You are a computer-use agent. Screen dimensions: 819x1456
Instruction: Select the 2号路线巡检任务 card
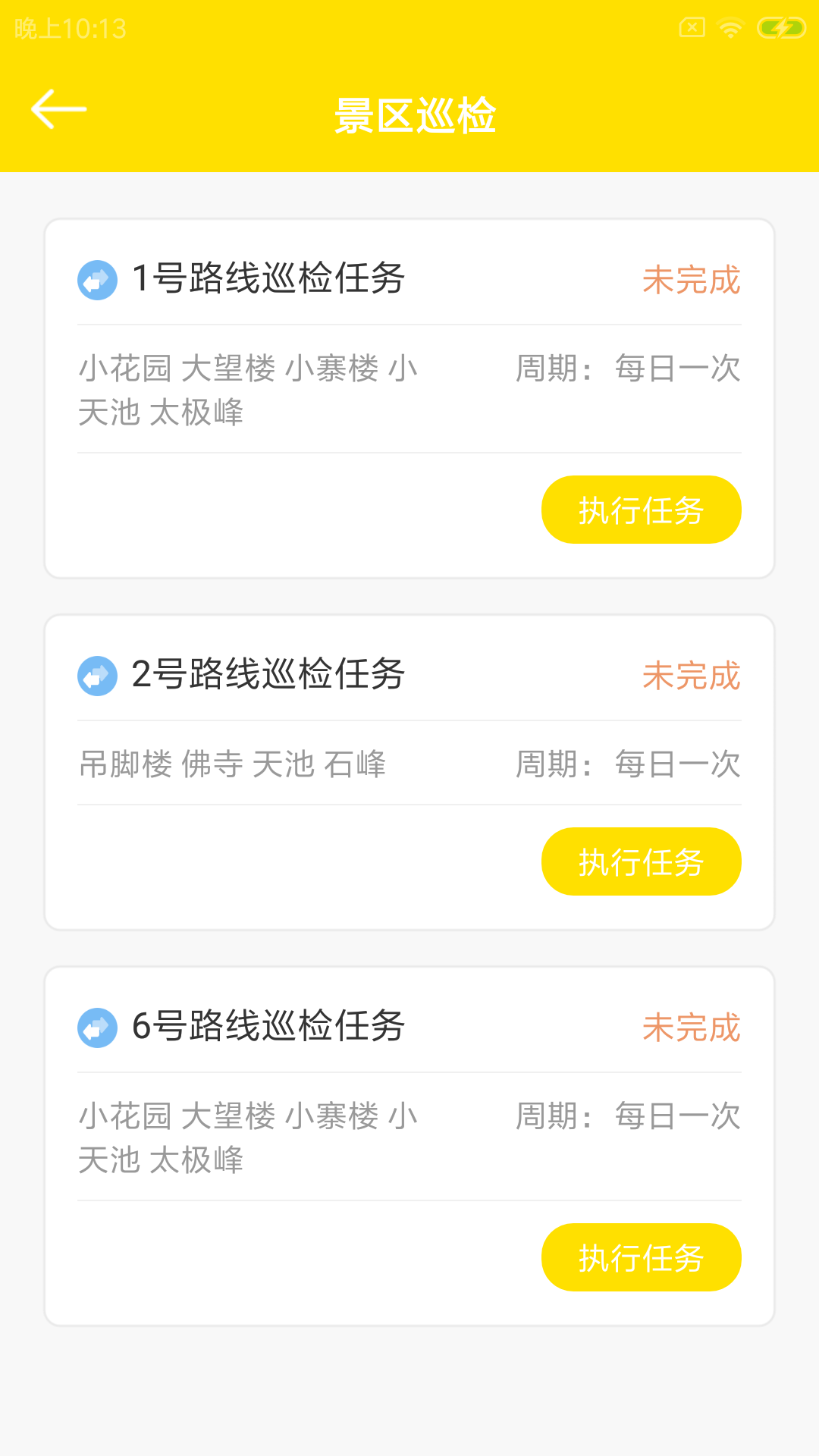(409, 770)
